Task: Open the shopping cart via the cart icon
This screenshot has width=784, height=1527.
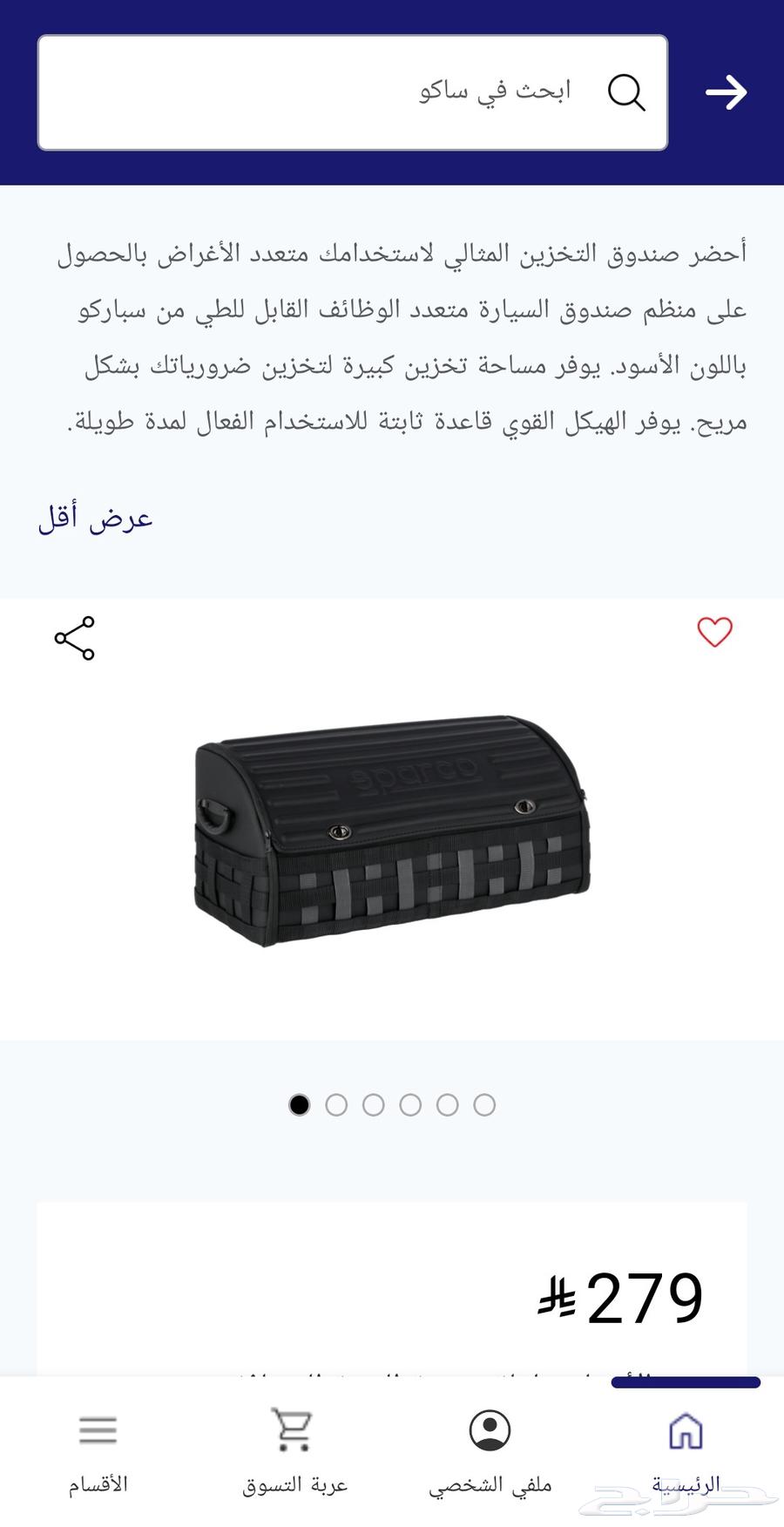Action: pos(294,1426)
